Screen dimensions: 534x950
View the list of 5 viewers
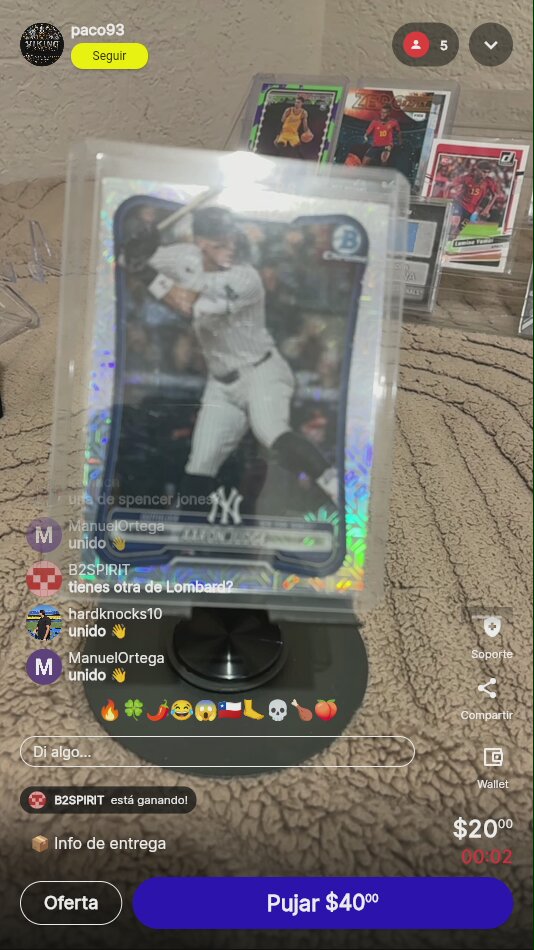pyautogui.click(x=425, y=45)
